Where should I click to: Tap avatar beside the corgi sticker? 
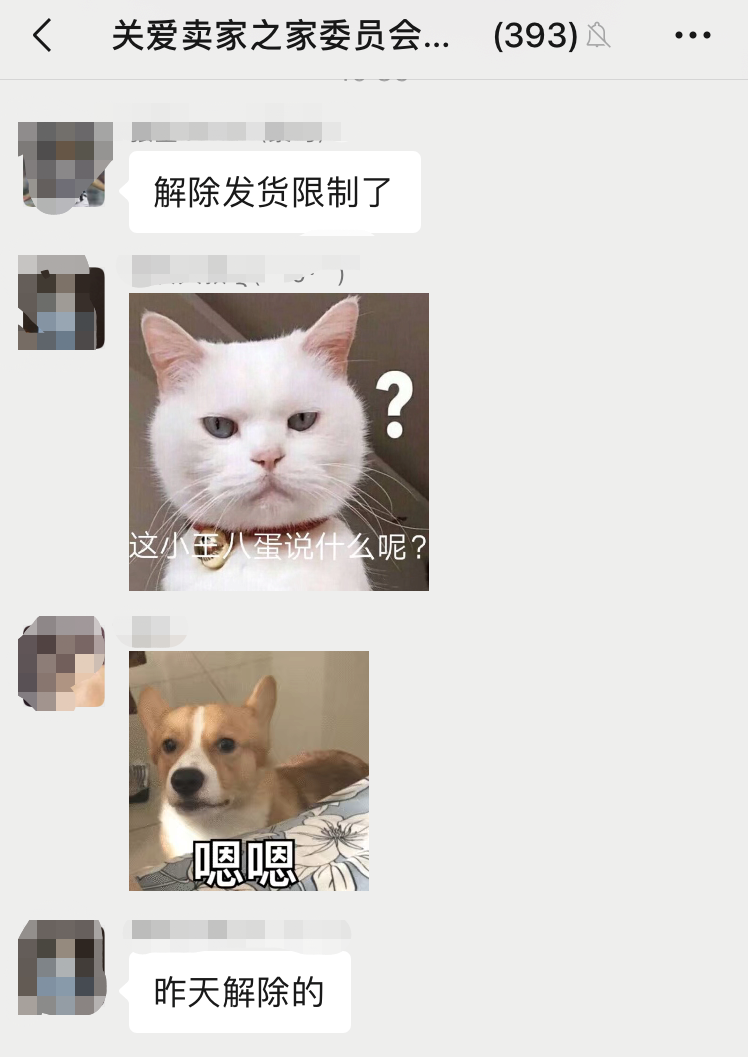62,663
